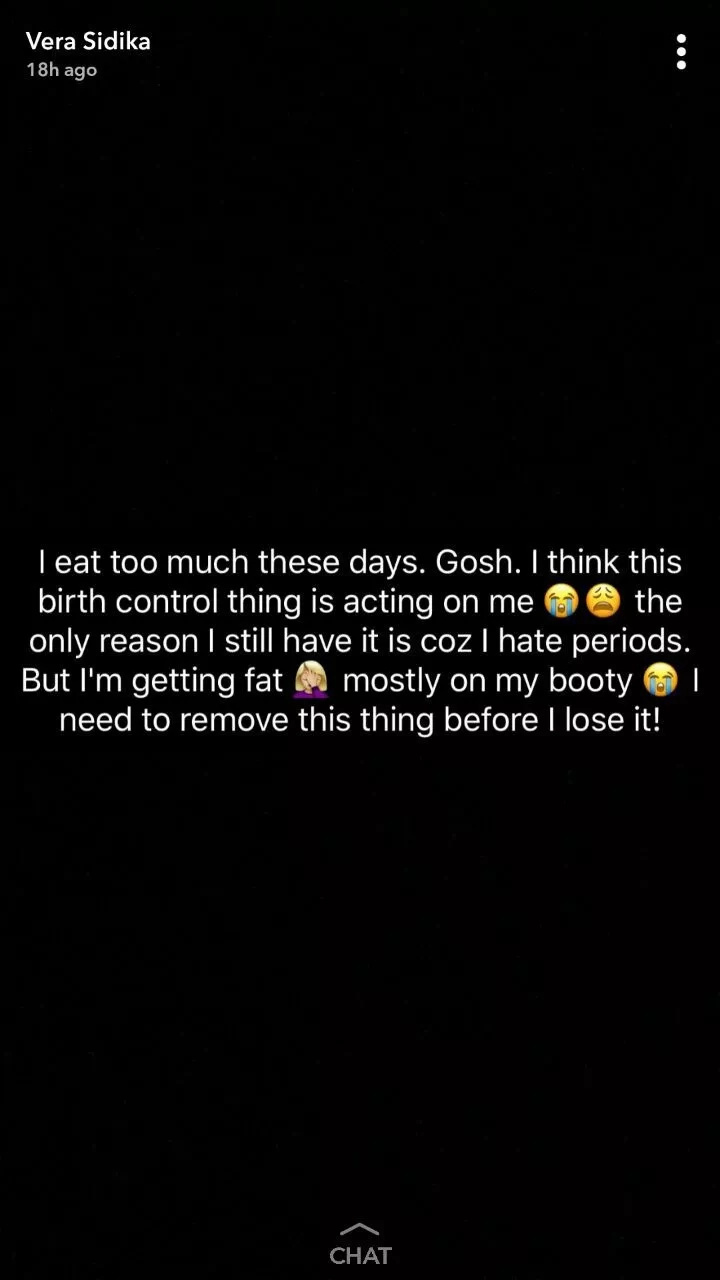Open the three-dot overflow menu

pos(681,52)
